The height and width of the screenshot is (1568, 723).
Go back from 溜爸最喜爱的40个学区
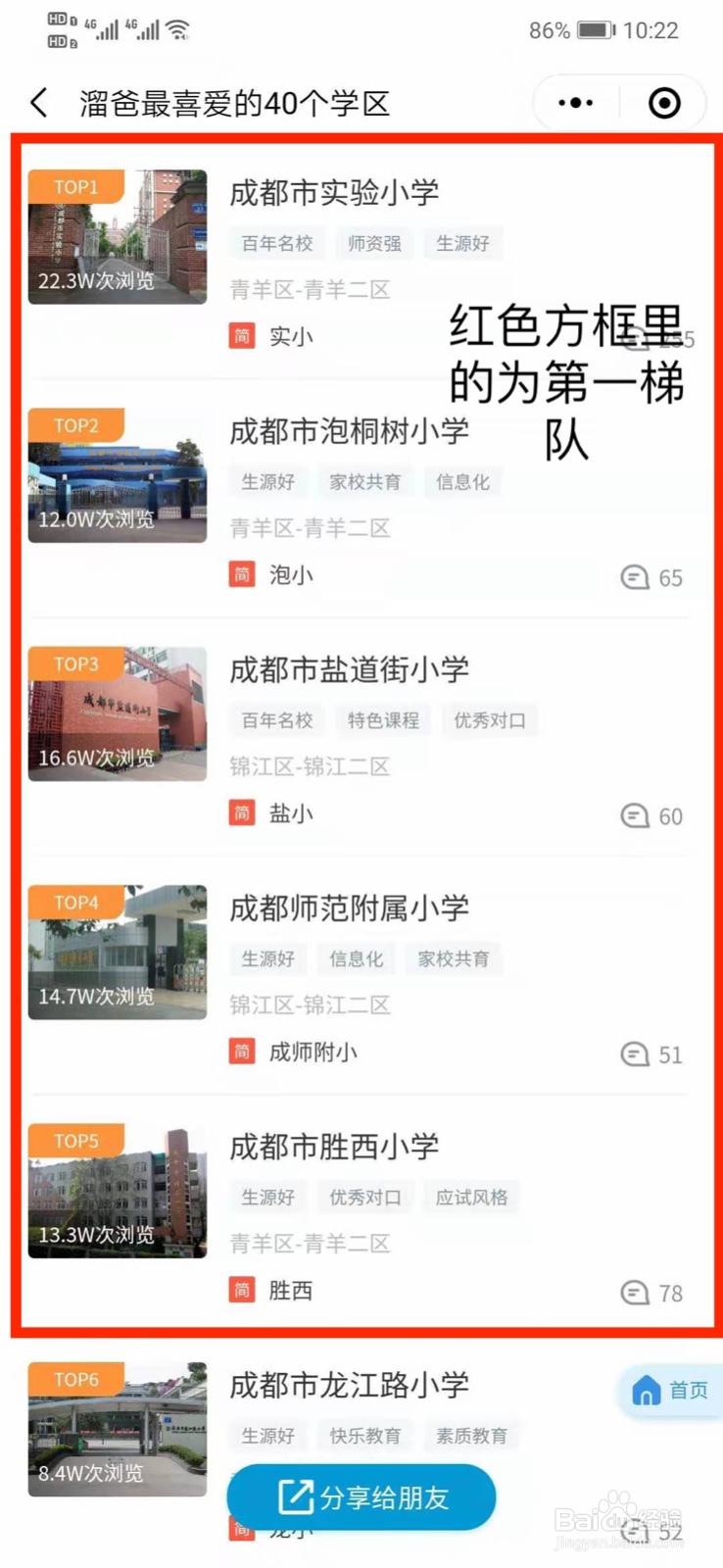tap(39, 103)
